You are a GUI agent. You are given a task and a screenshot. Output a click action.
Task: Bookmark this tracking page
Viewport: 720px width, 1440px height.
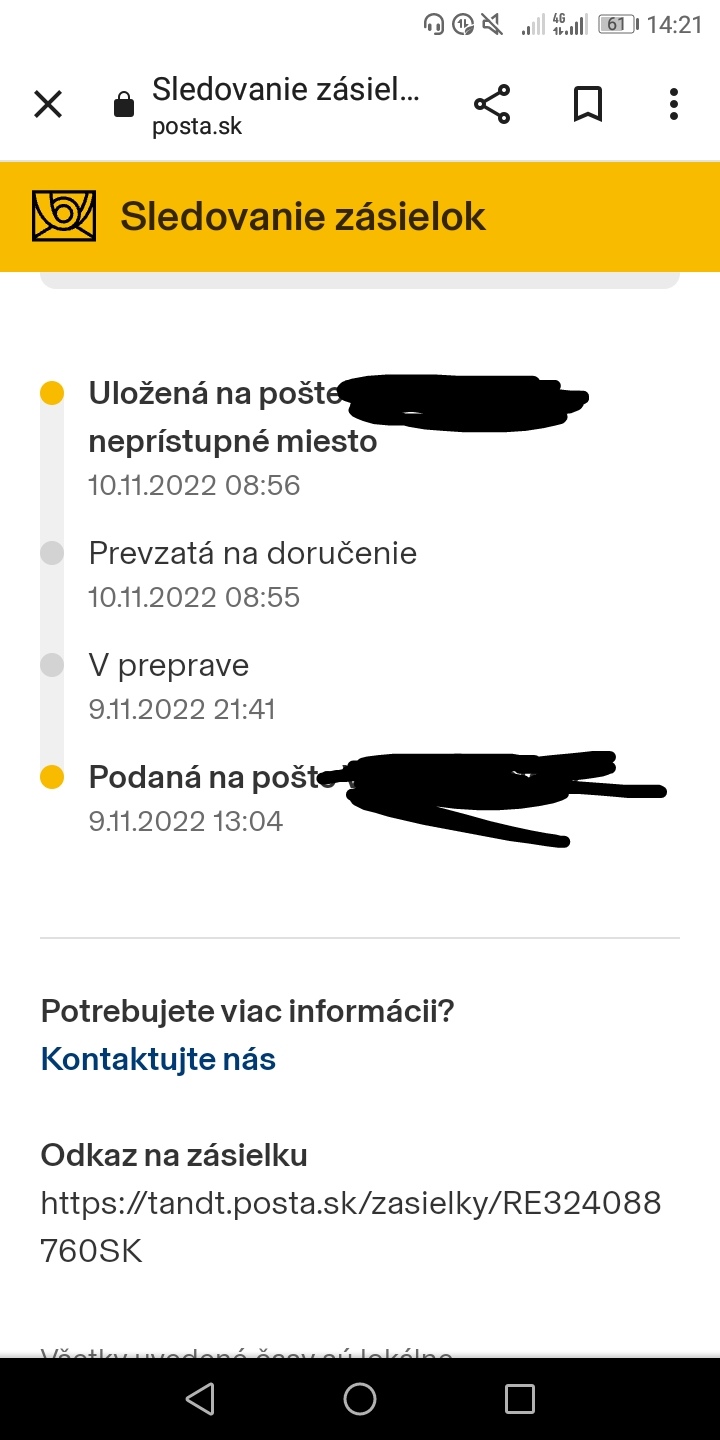coord(588,104)
